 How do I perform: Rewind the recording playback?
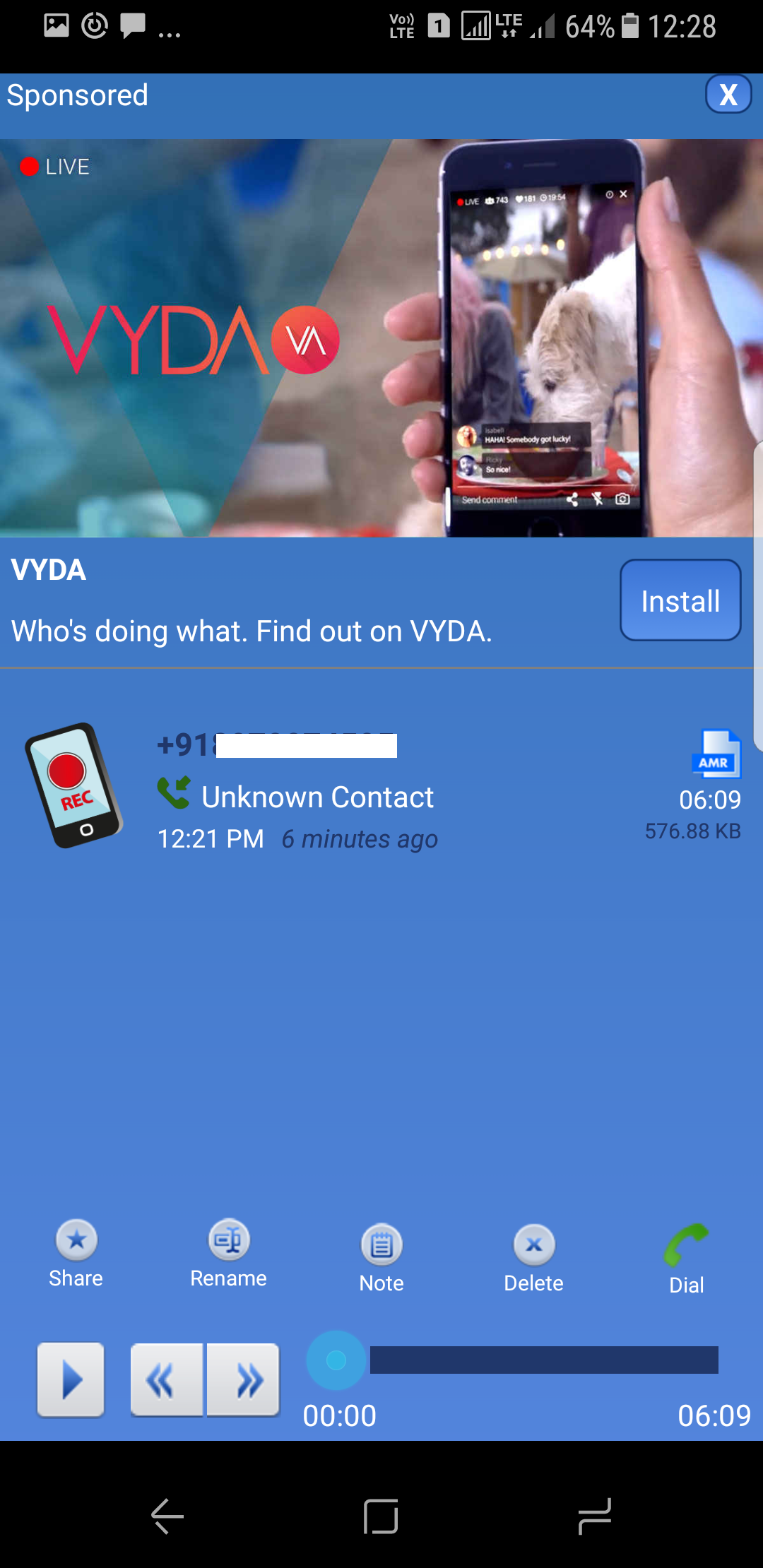[x=167, y=1380]
